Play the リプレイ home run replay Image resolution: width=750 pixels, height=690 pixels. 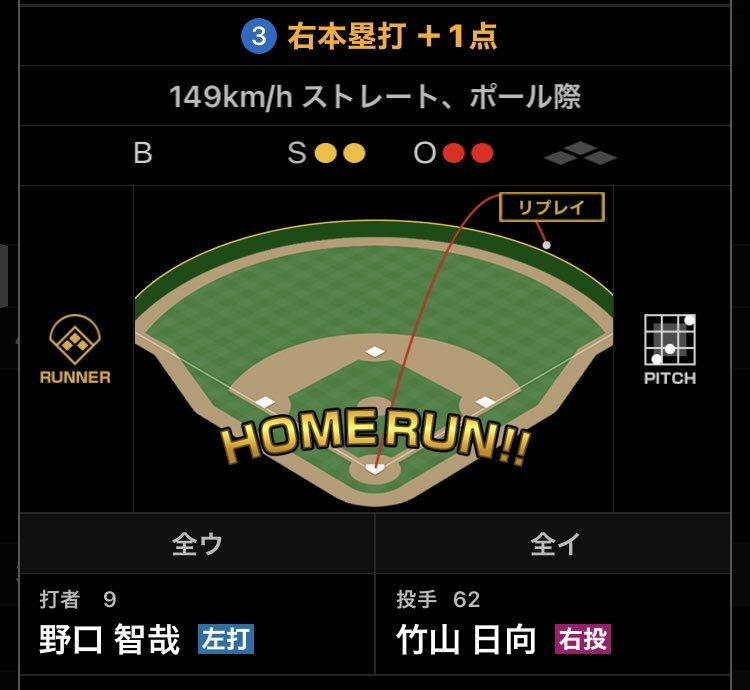coord(552,207)
